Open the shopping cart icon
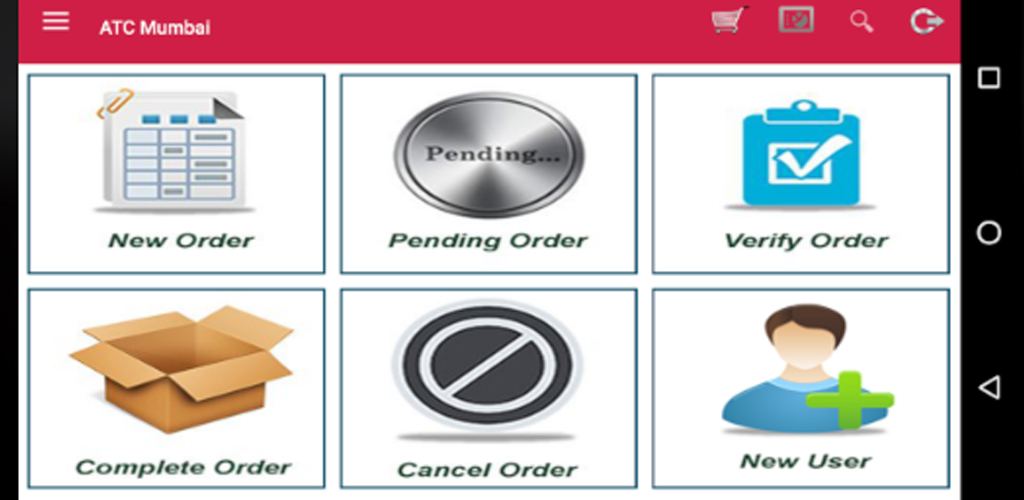Screen dimensions: 1024x500 tap(729, 21)
